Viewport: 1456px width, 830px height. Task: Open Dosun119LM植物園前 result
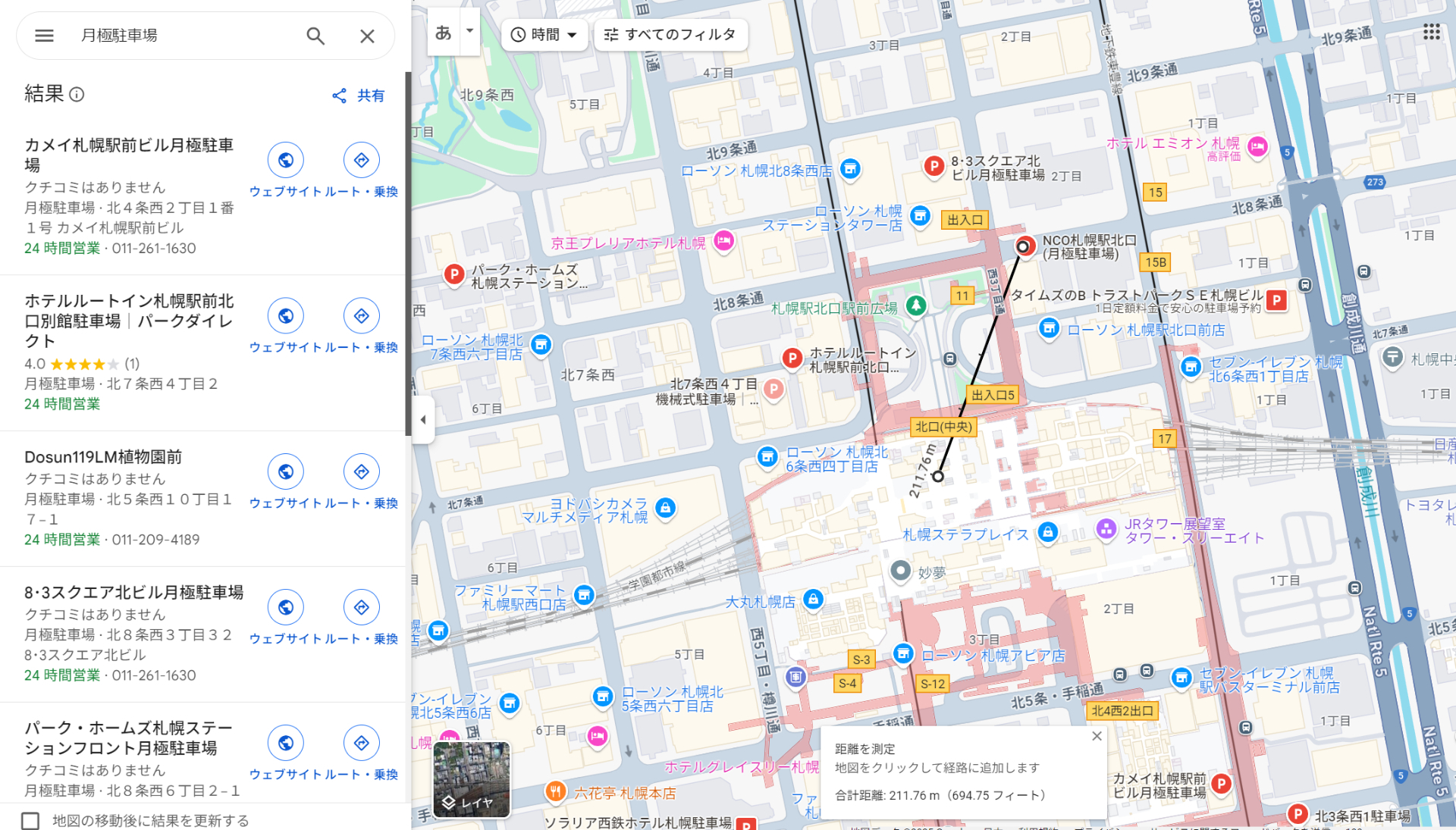click(x=103, y=457)
